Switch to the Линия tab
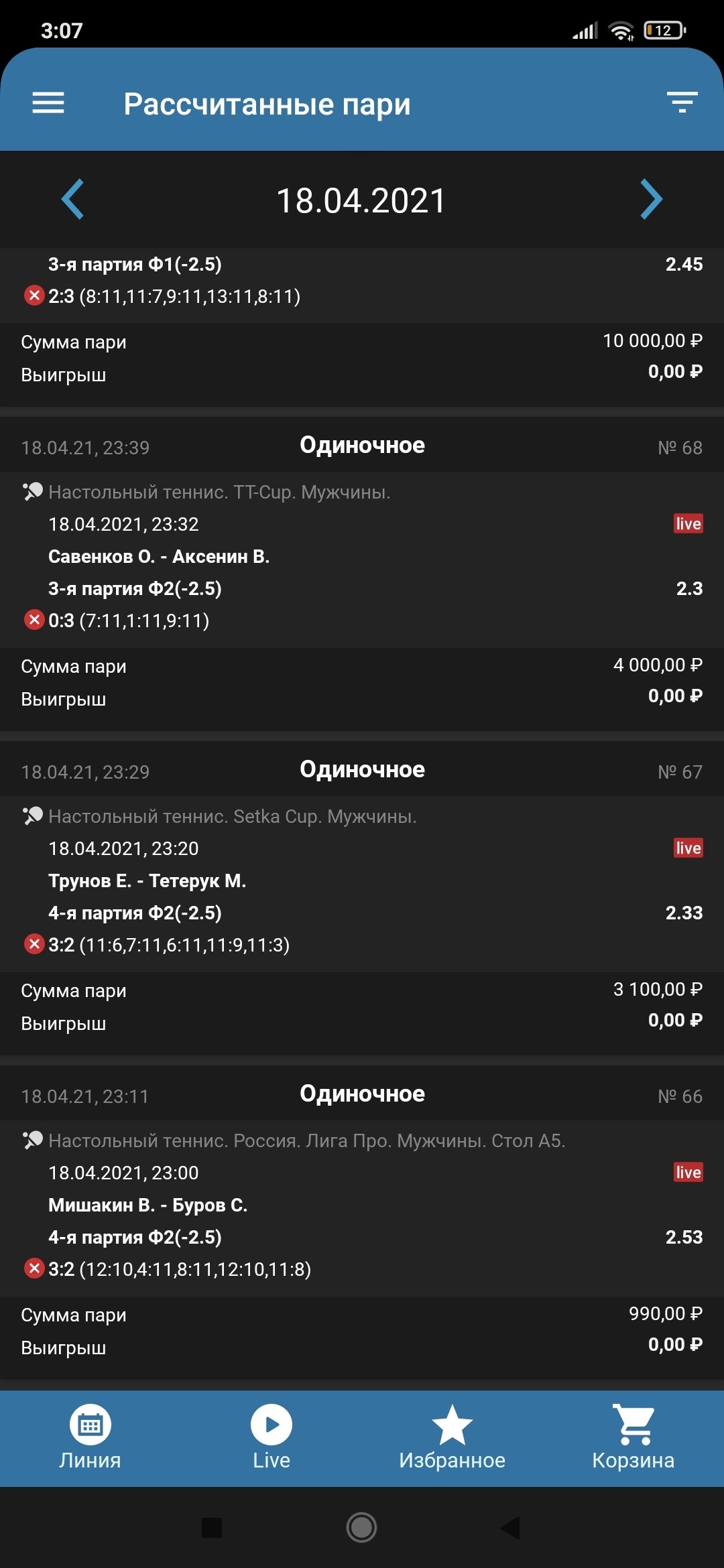The image size is (724, 1568). click(x=90, y=1437)
